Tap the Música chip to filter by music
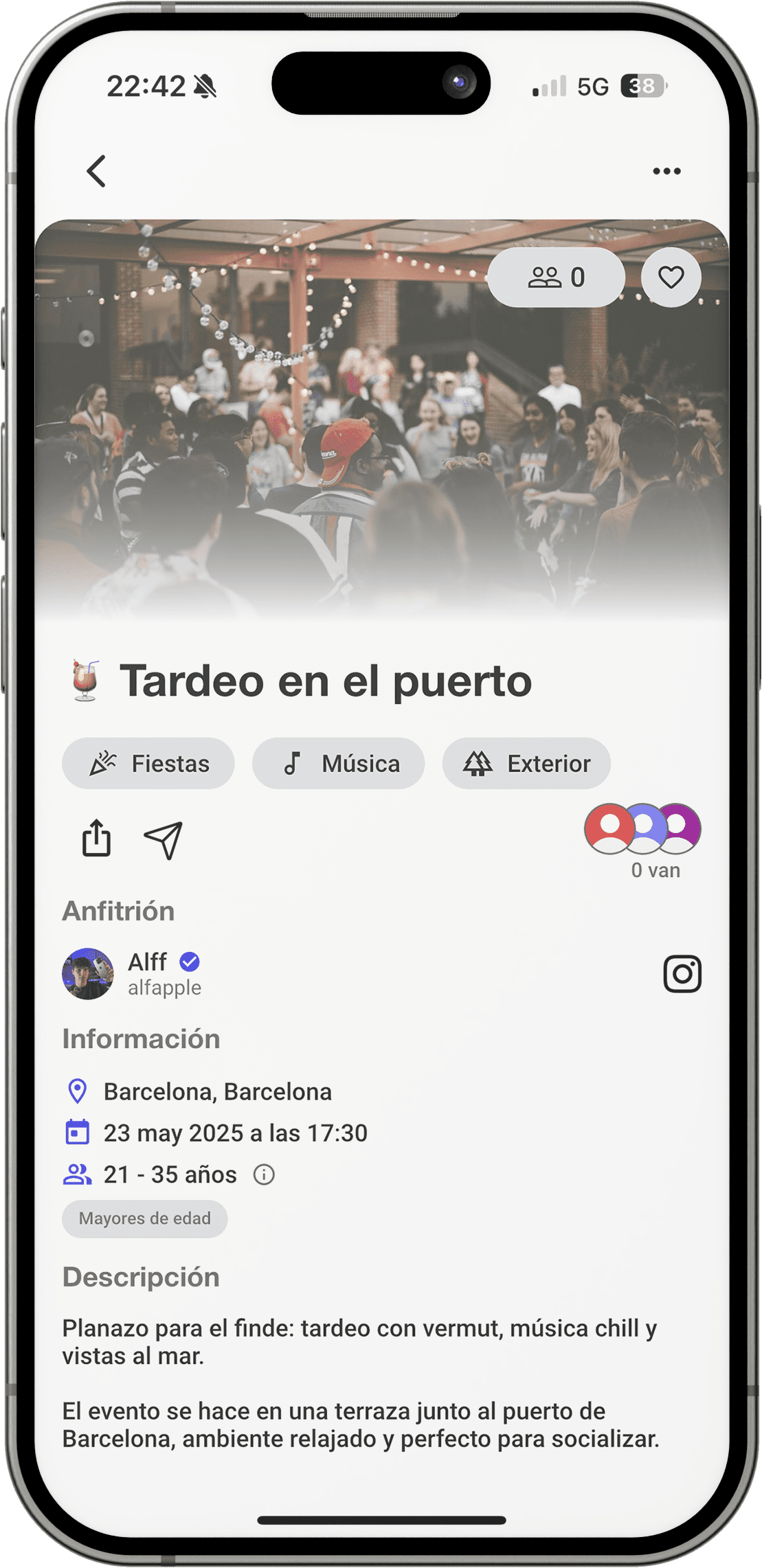Screen dimensions: 762x1568 tap(338, 763)
